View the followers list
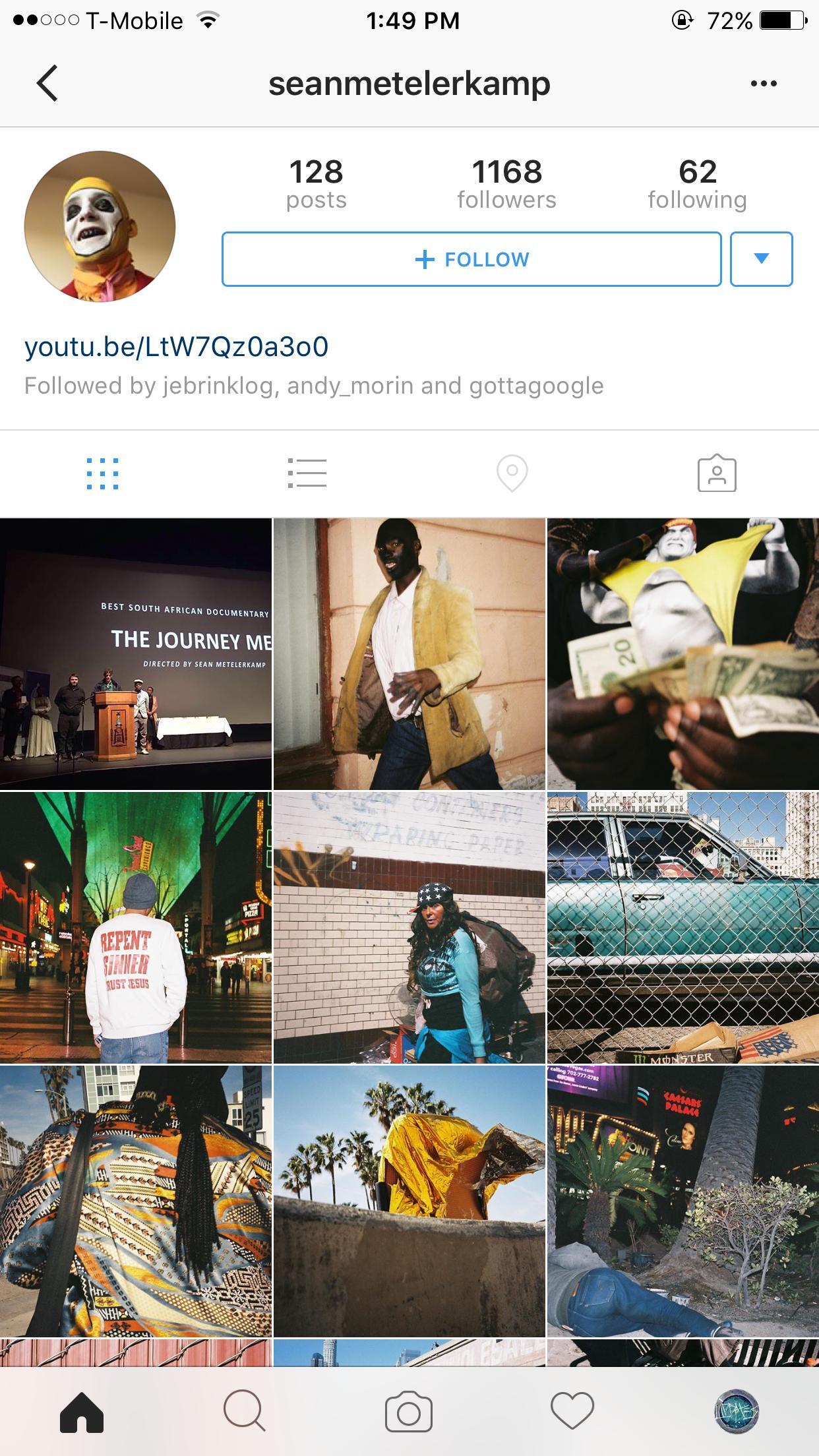The height and width of the screenshot is (1456, 819). (506, 183)
